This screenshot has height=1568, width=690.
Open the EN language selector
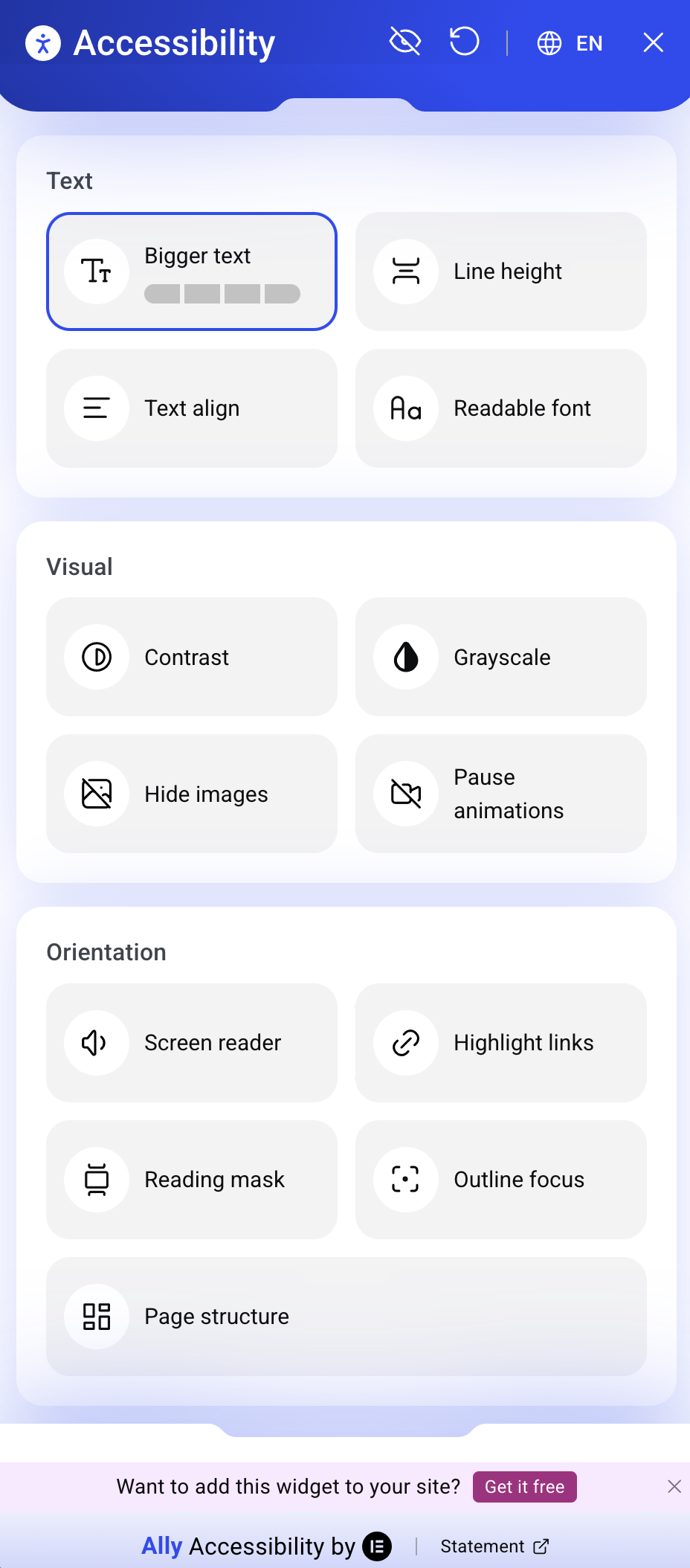pos(570,43)
